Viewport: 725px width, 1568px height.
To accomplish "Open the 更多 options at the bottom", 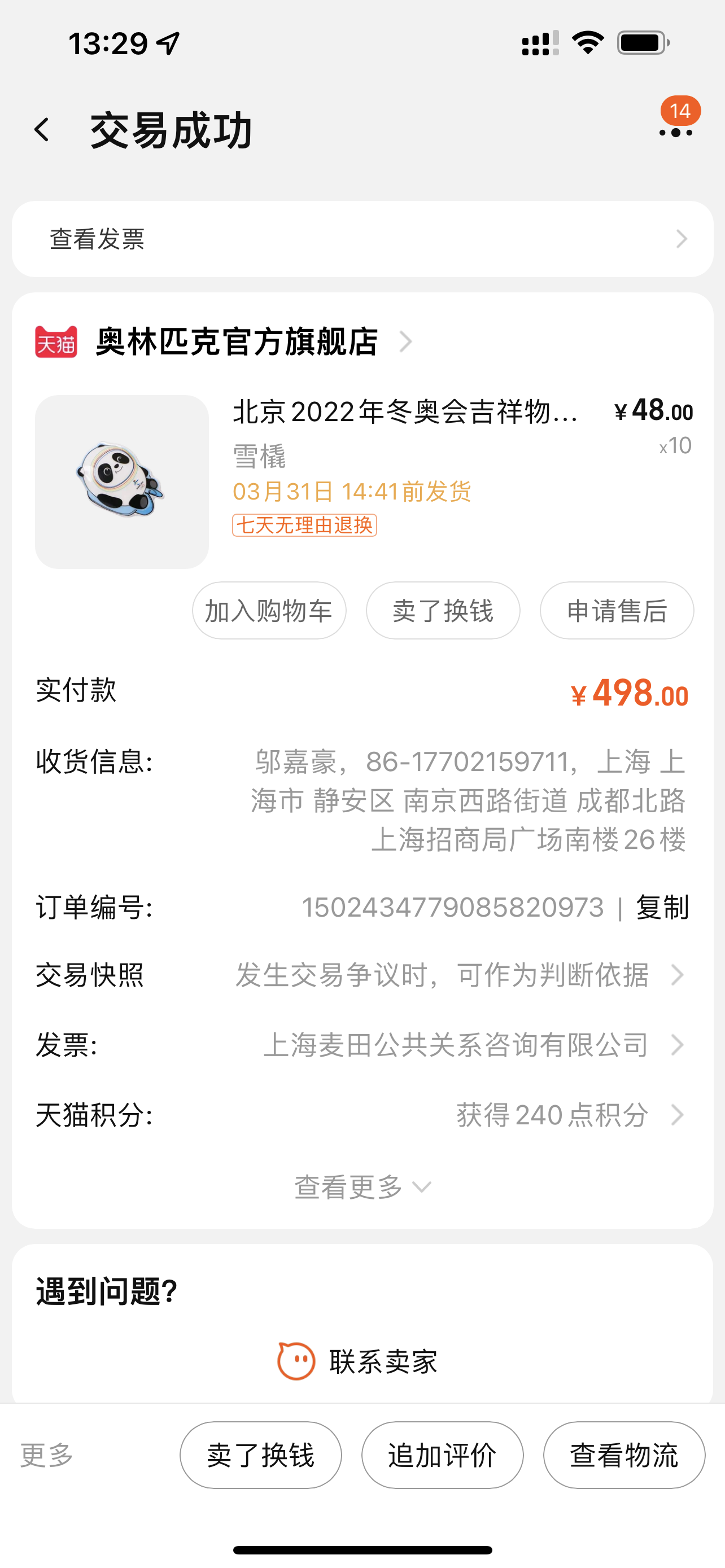I will point(47,1455).
